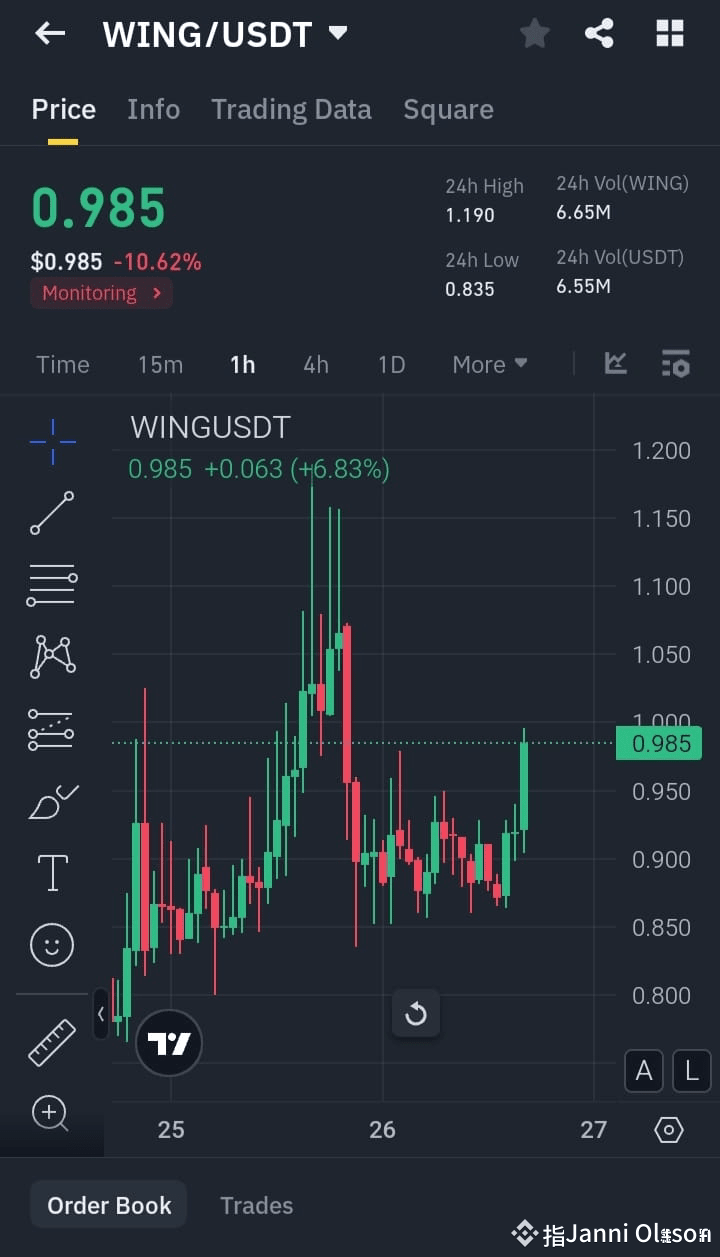Screen dimensions: 720x1257
Task: Enable log scale with the L button
Action: coord(691,1070)
